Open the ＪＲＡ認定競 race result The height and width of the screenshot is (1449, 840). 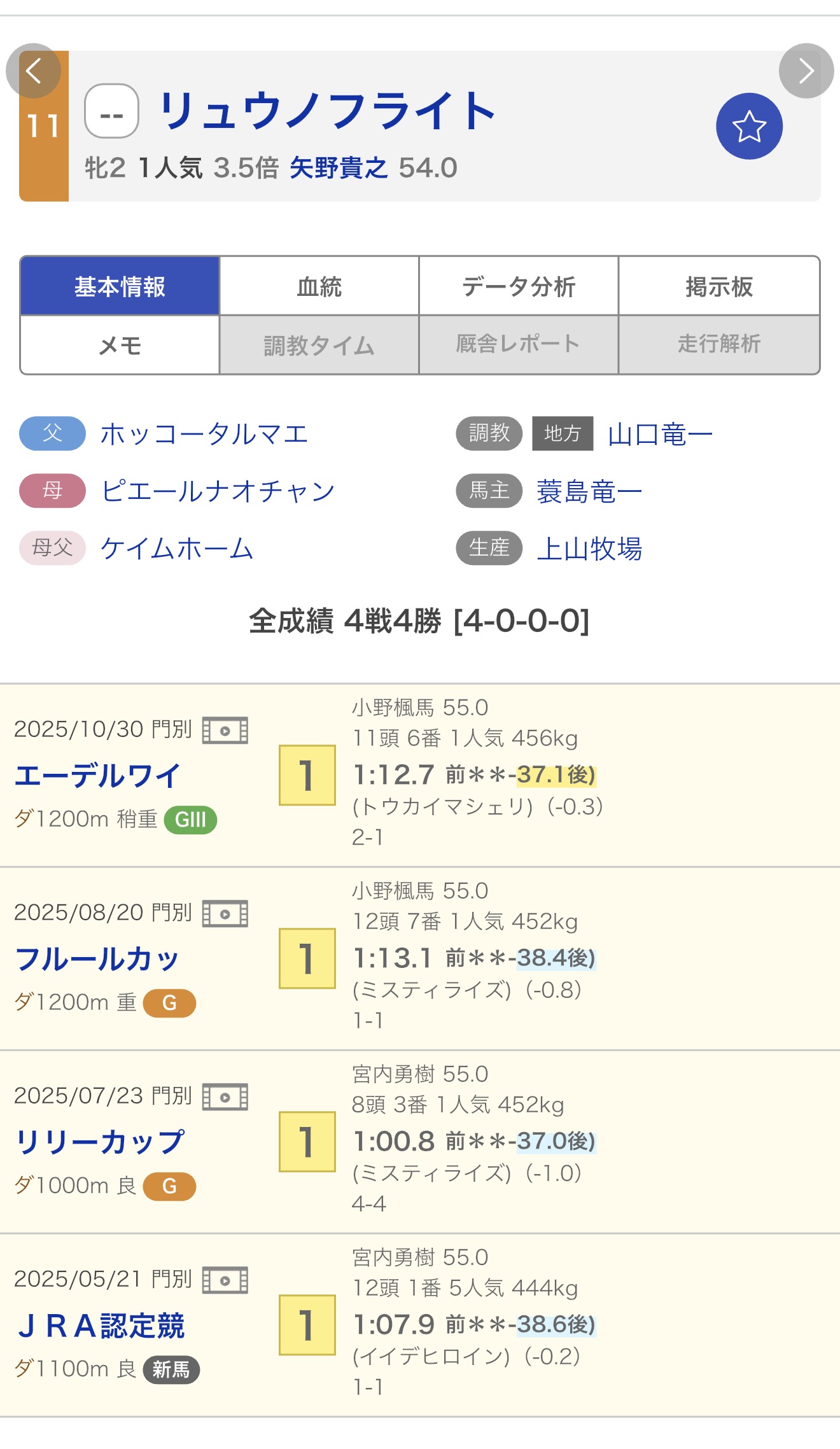click(102, 1326)
